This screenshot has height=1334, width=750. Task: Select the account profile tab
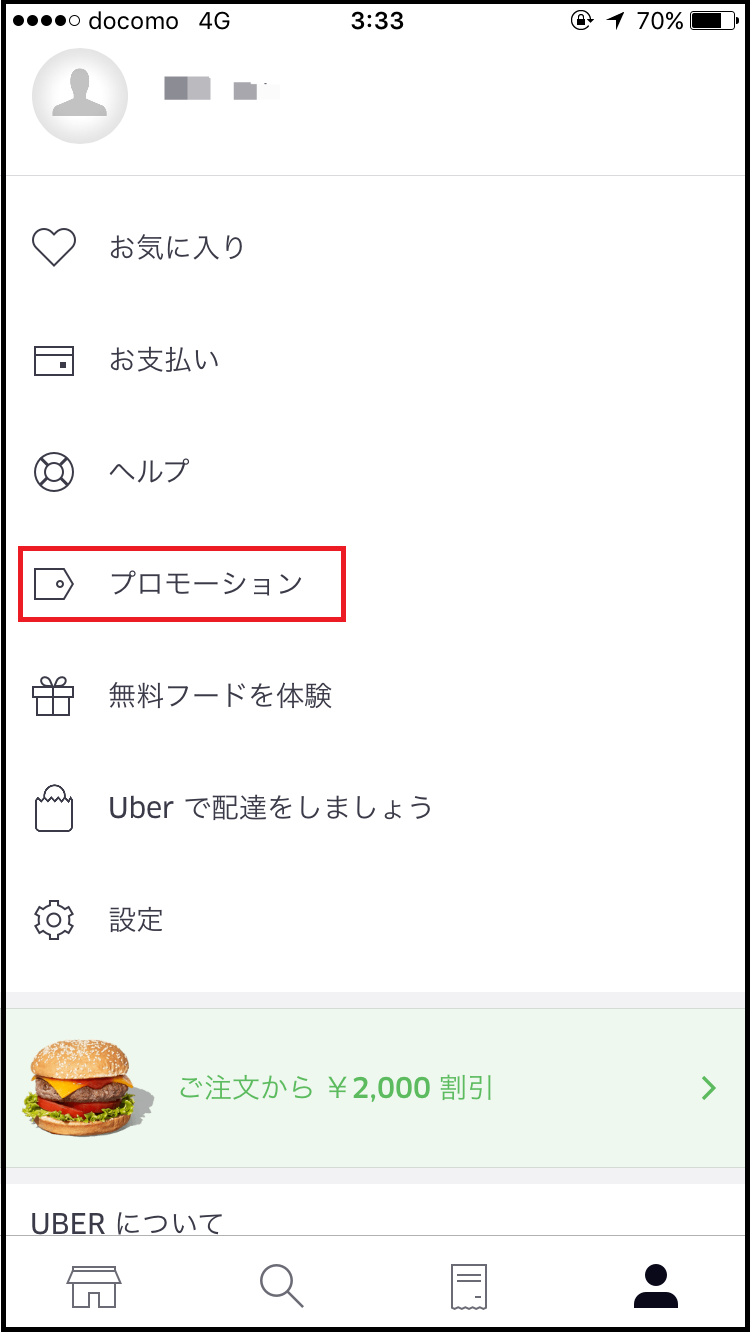(656, 1286)
